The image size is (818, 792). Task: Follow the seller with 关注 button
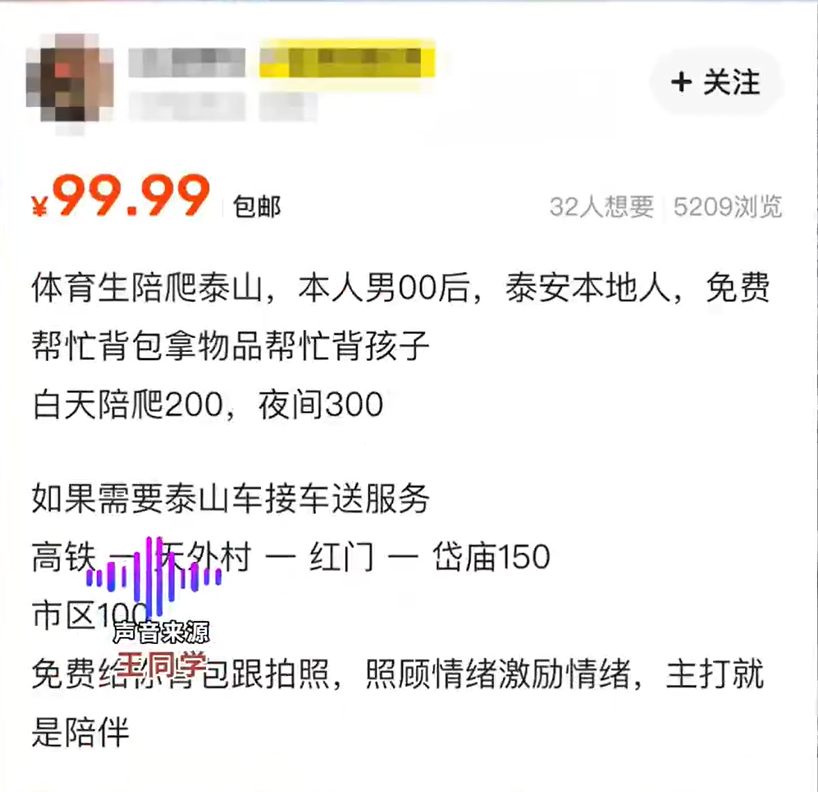[x=716, y=83]
